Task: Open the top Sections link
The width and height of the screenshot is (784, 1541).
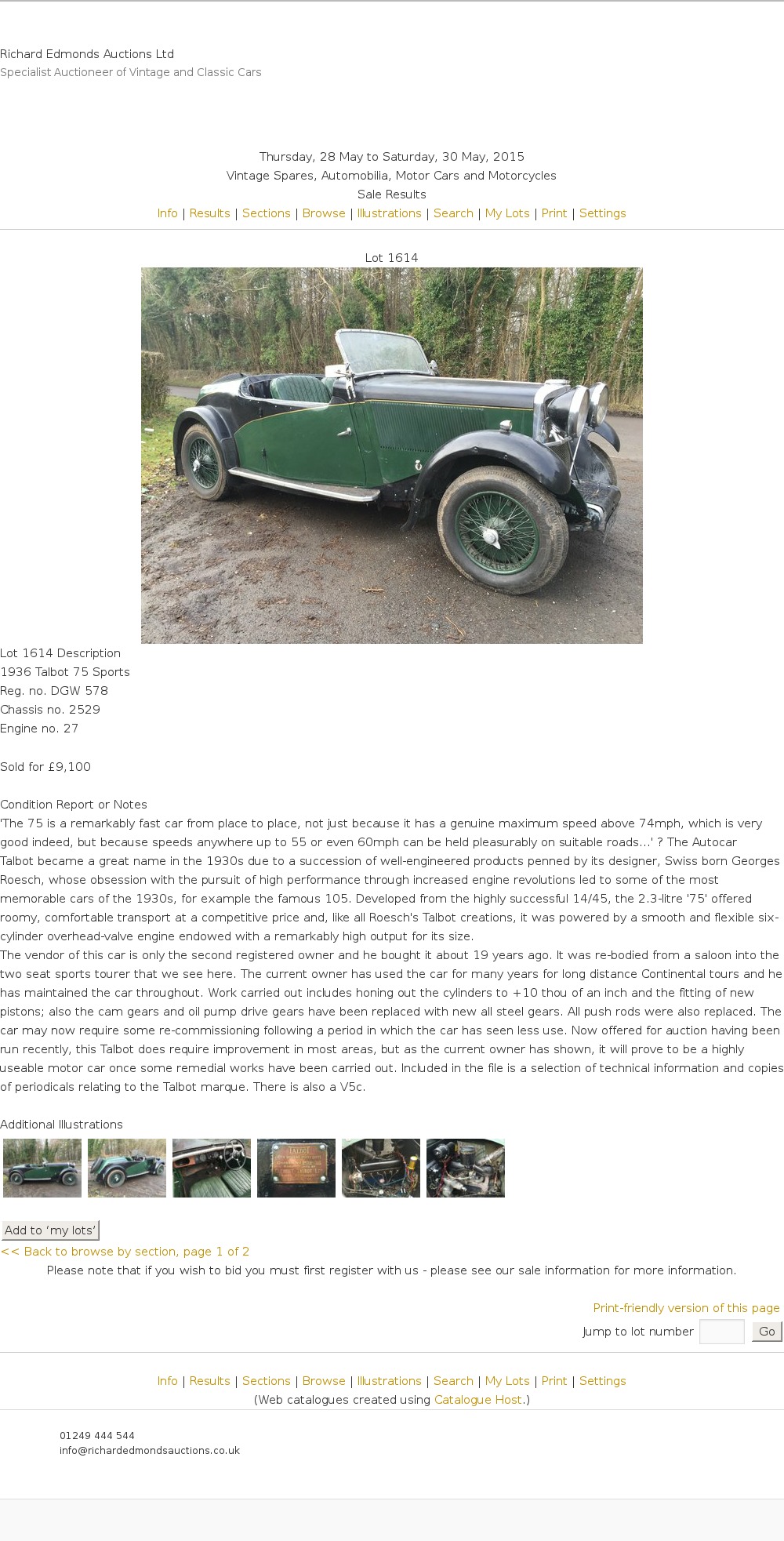Action: coord(266,213)
